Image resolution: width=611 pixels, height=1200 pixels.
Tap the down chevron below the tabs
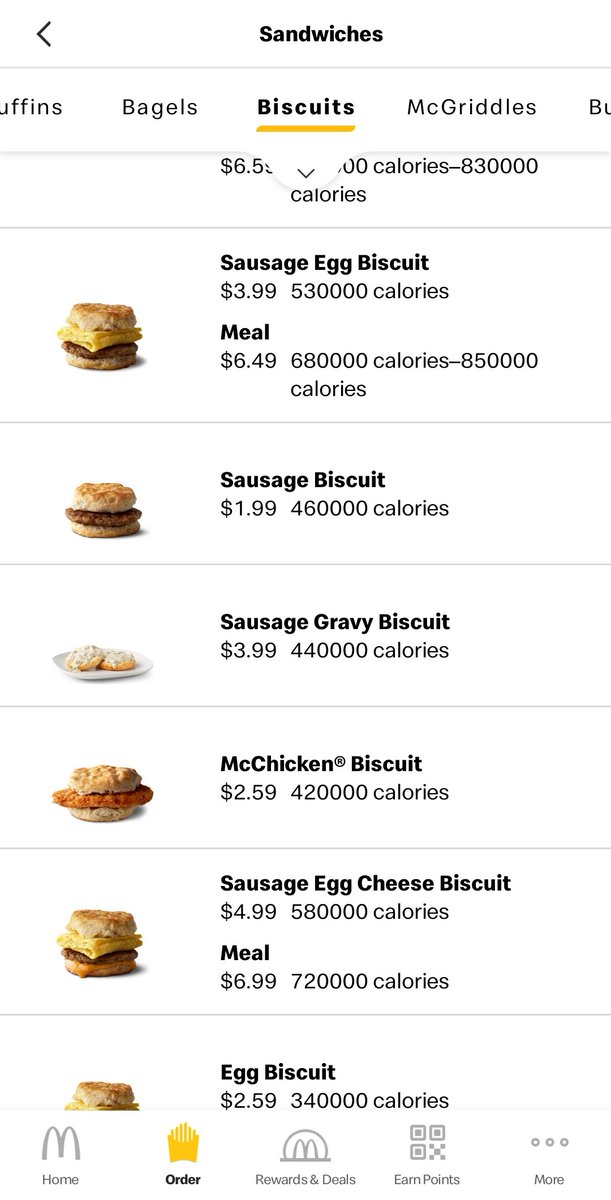307,173
